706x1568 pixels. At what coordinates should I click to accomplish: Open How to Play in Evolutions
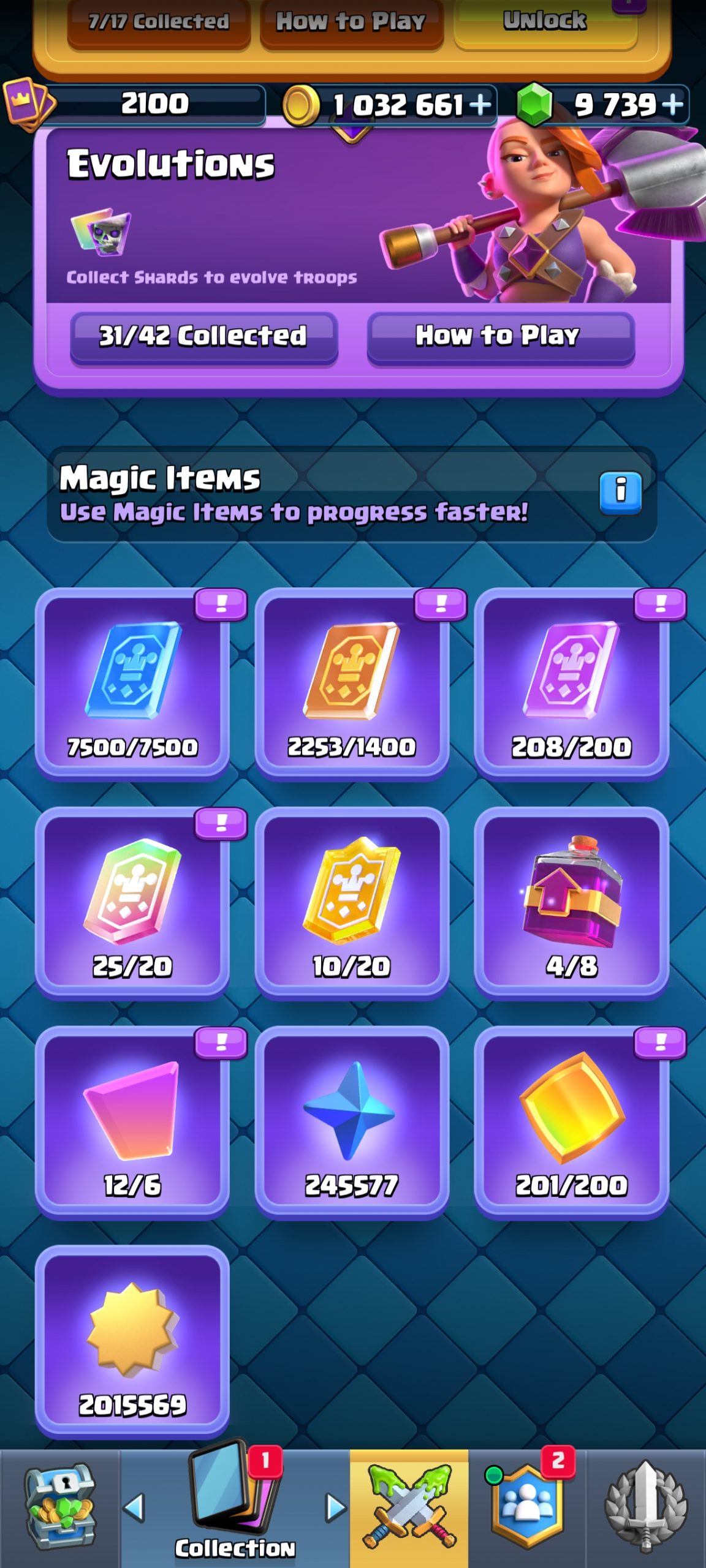coord(500,338)
